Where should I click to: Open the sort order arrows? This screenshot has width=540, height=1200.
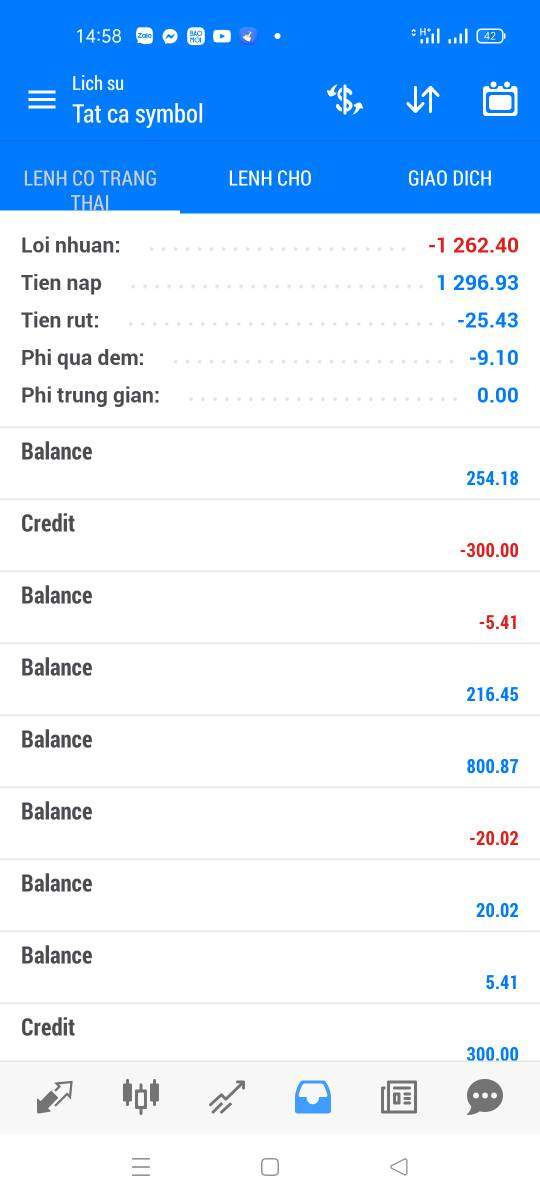click(x=423, y=99)
